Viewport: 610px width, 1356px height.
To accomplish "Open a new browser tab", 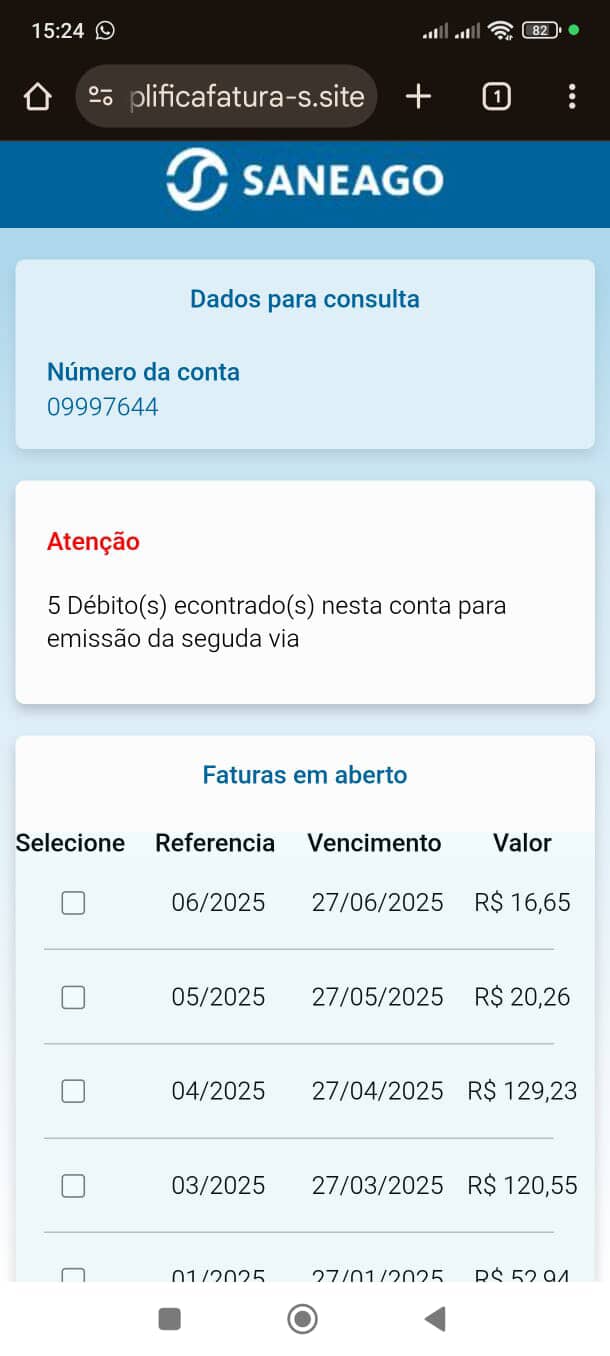I will coord(418,96).
